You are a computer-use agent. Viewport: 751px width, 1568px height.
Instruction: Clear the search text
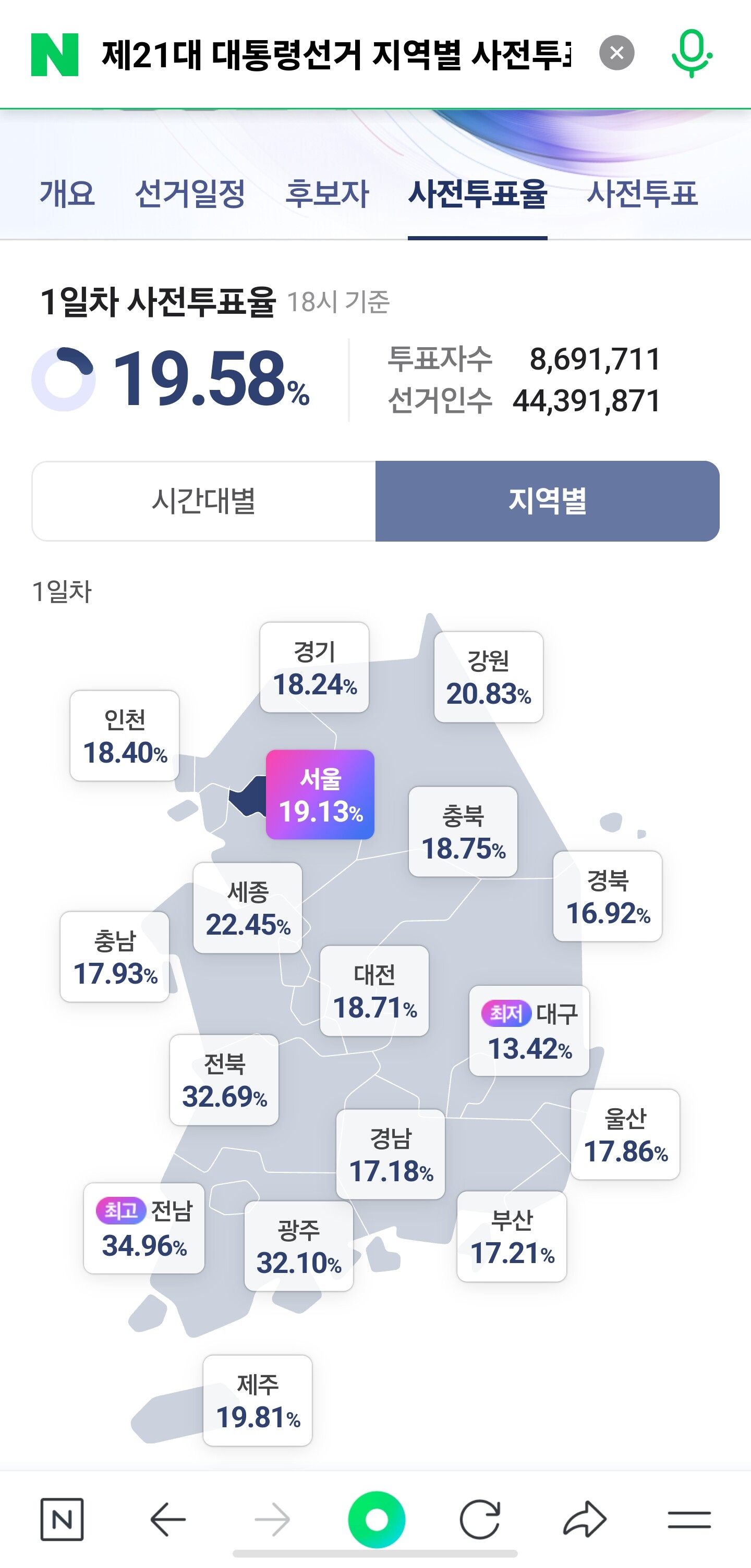[616, 54]
